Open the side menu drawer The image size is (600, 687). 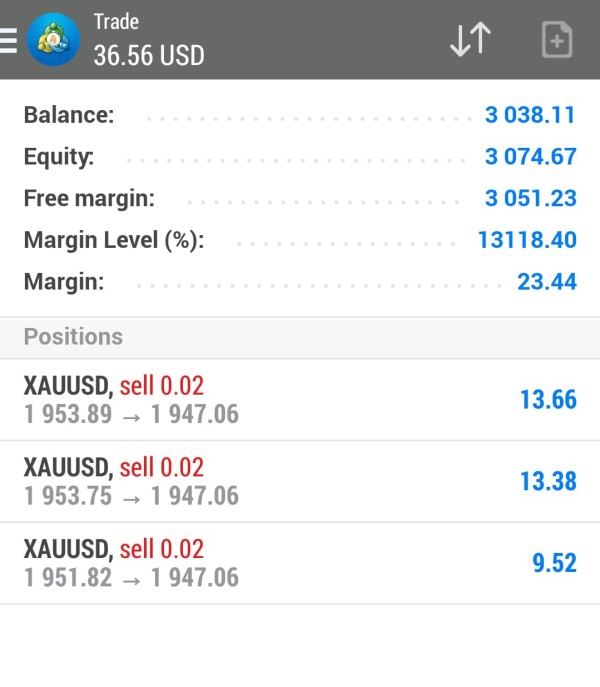[x=9, y=41]
